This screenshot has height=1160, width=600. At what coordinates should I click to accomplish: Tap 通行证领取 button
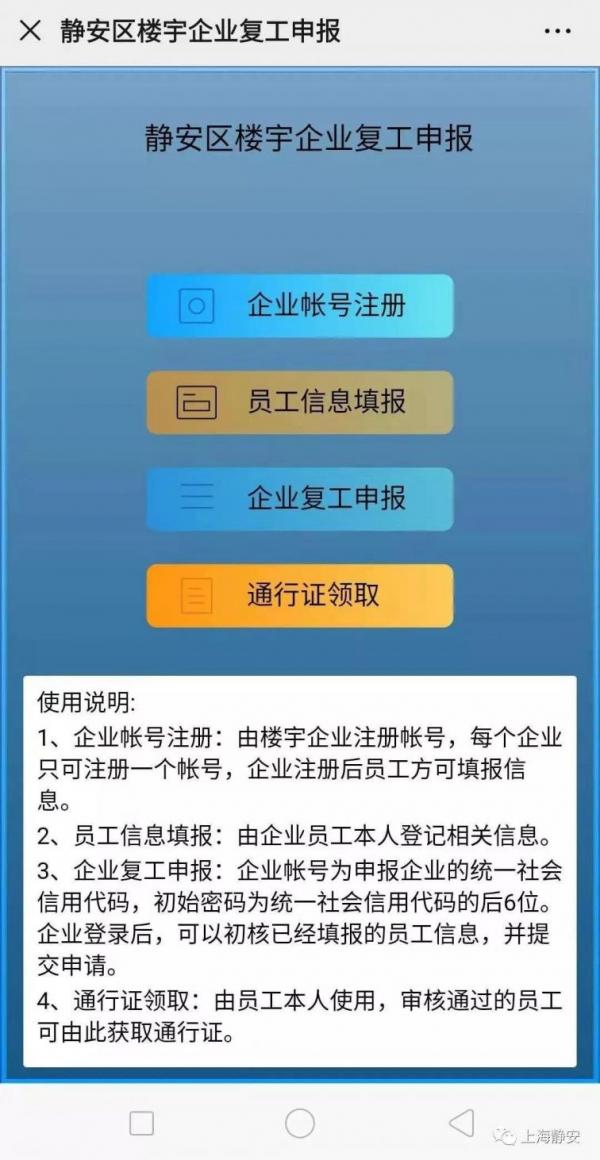pos(300,595)
